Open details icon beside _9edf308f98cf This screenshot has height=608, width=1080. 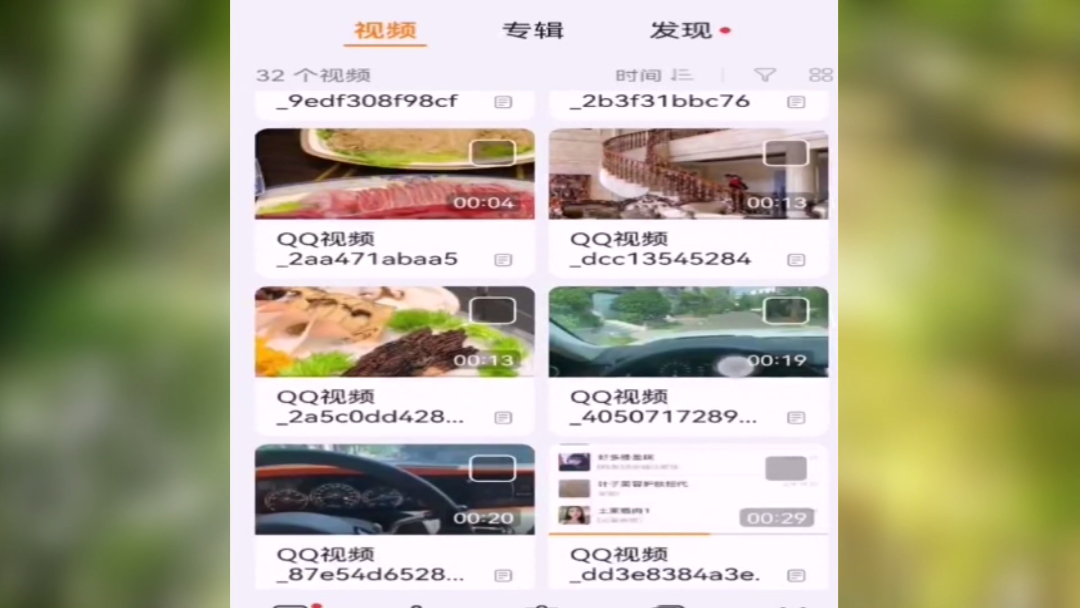coord(503,102)
